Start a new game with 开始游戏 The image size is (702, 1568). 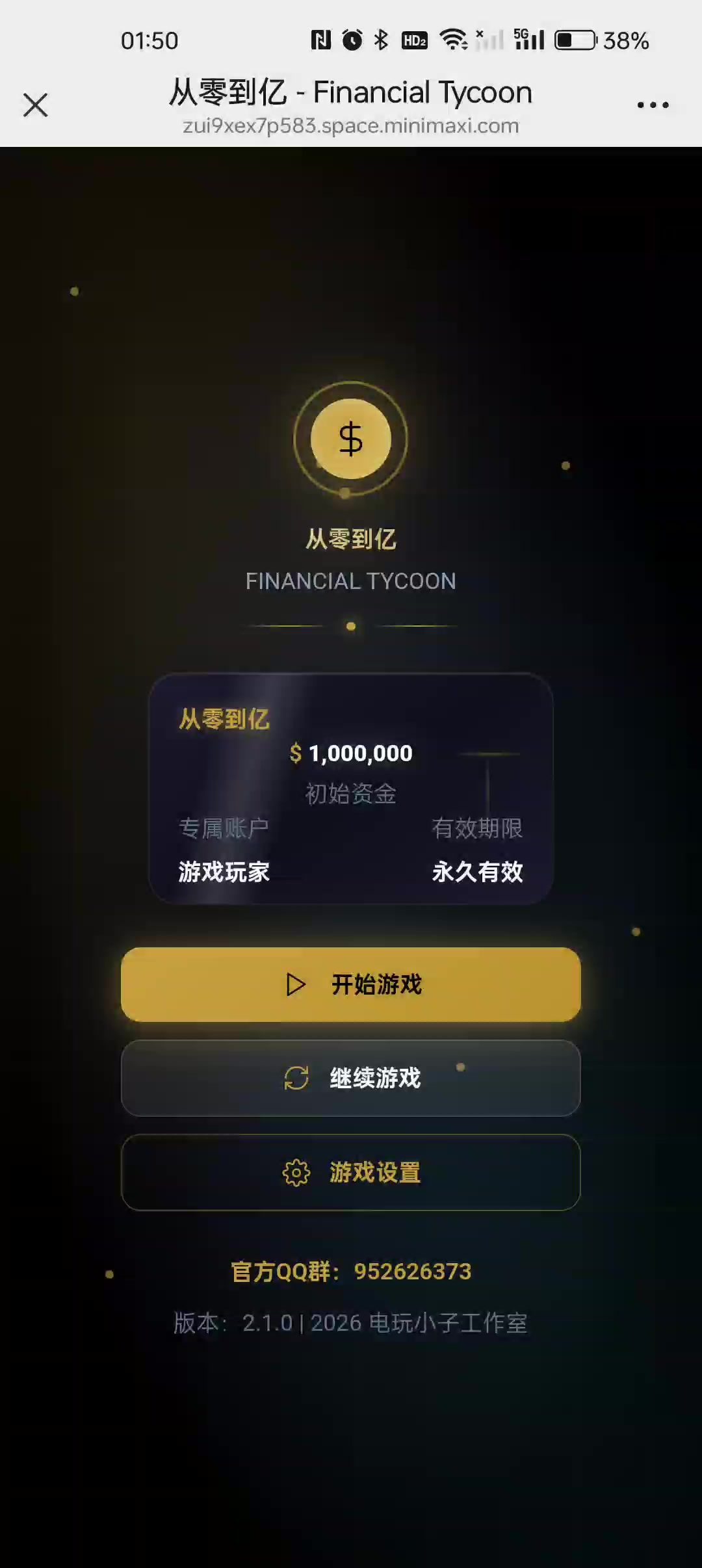[x=351, y=984]
